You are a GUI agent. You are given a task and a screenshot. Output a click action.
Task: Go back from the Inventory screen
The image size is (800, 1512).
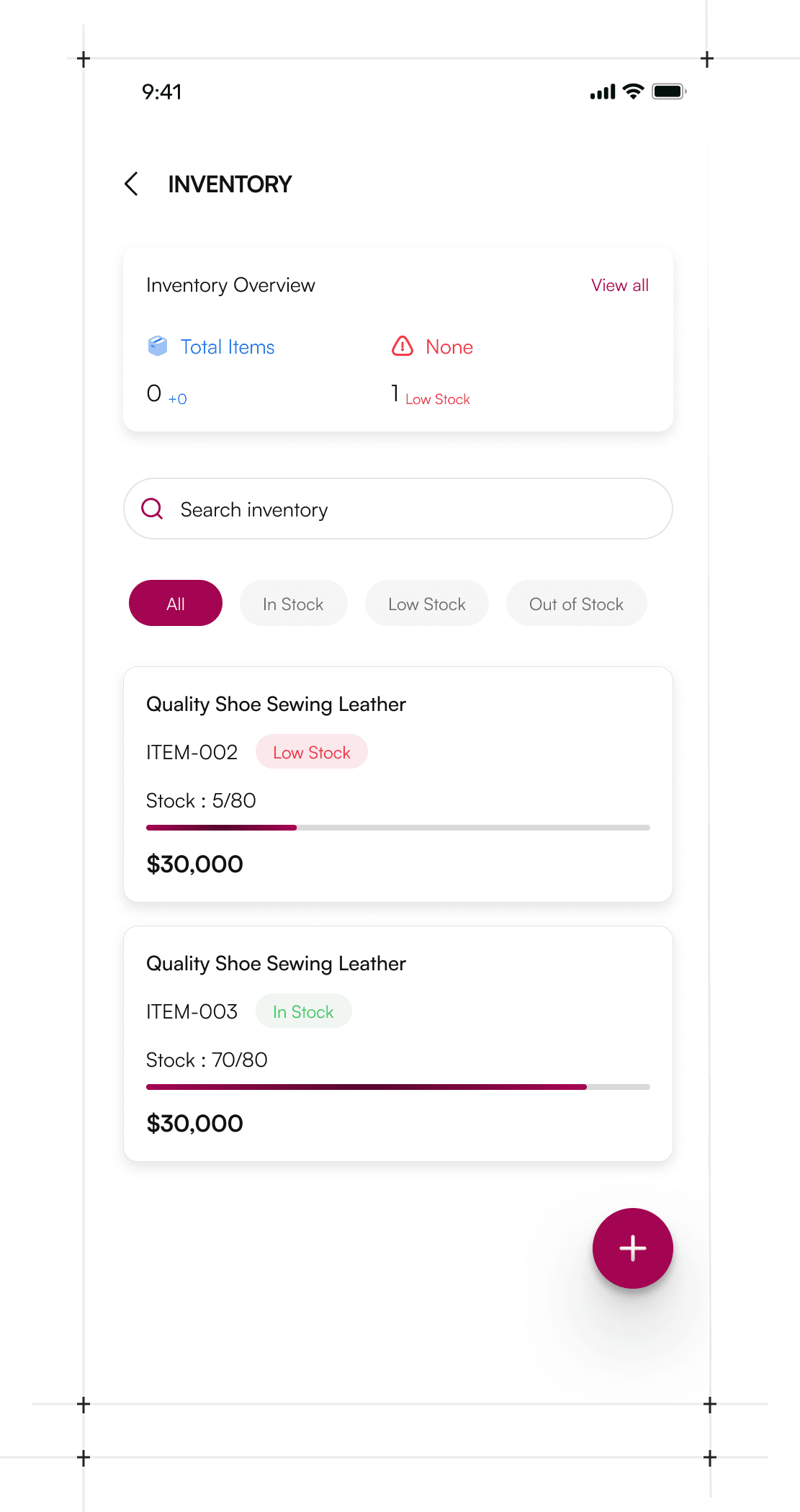point(132,184)
